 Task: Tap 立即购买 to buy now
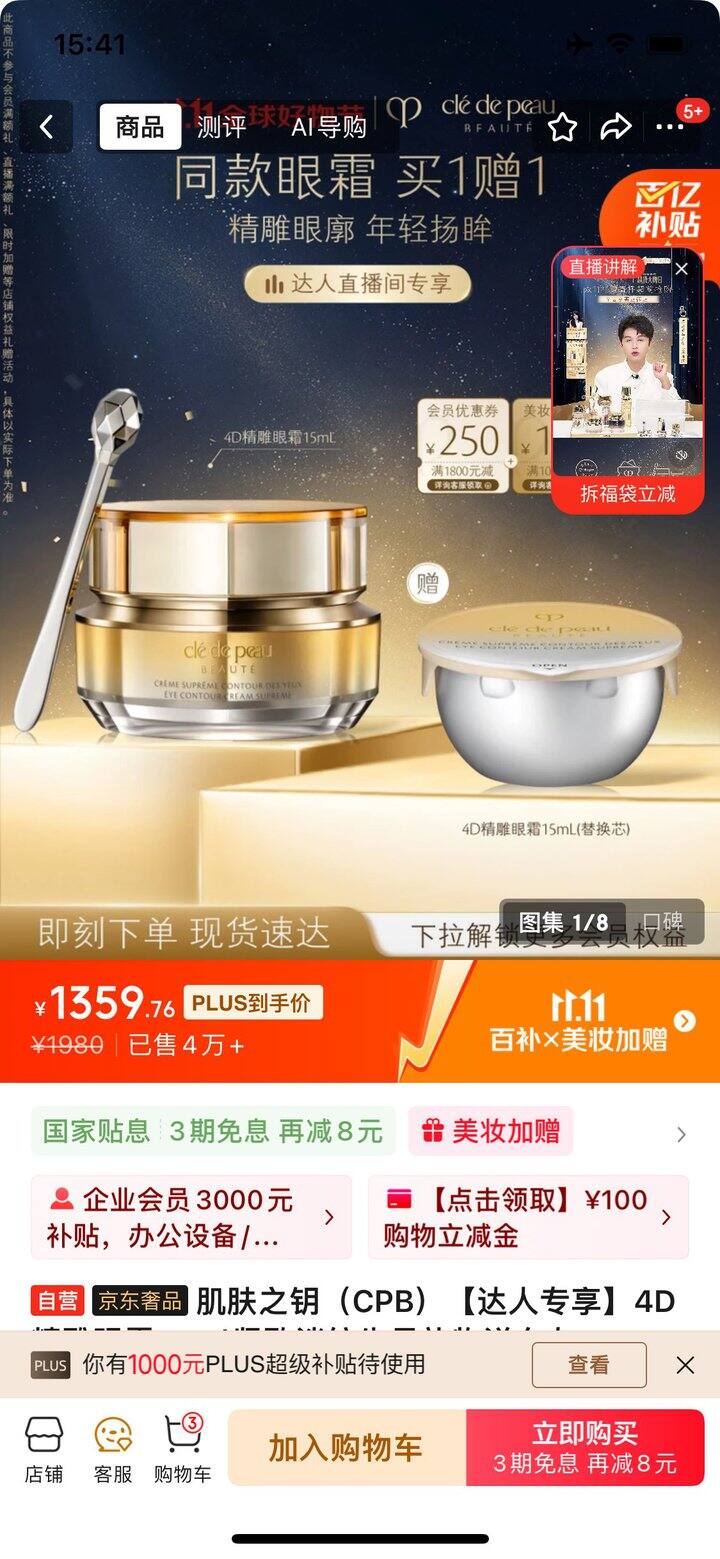pyautogui.click(x=585, y=1448)
